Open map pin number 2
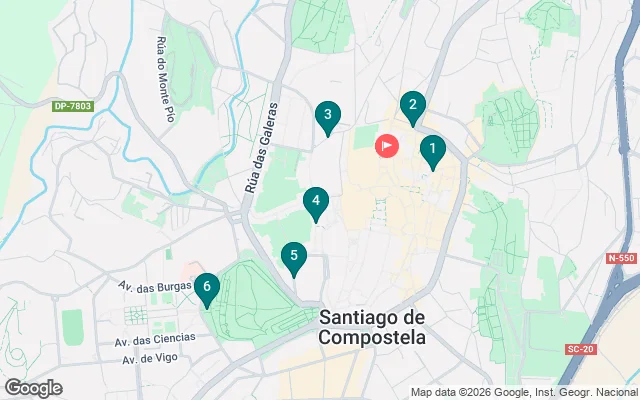This screenshot has height=400, width=640. pyautogui.click(x=412, y=106)
